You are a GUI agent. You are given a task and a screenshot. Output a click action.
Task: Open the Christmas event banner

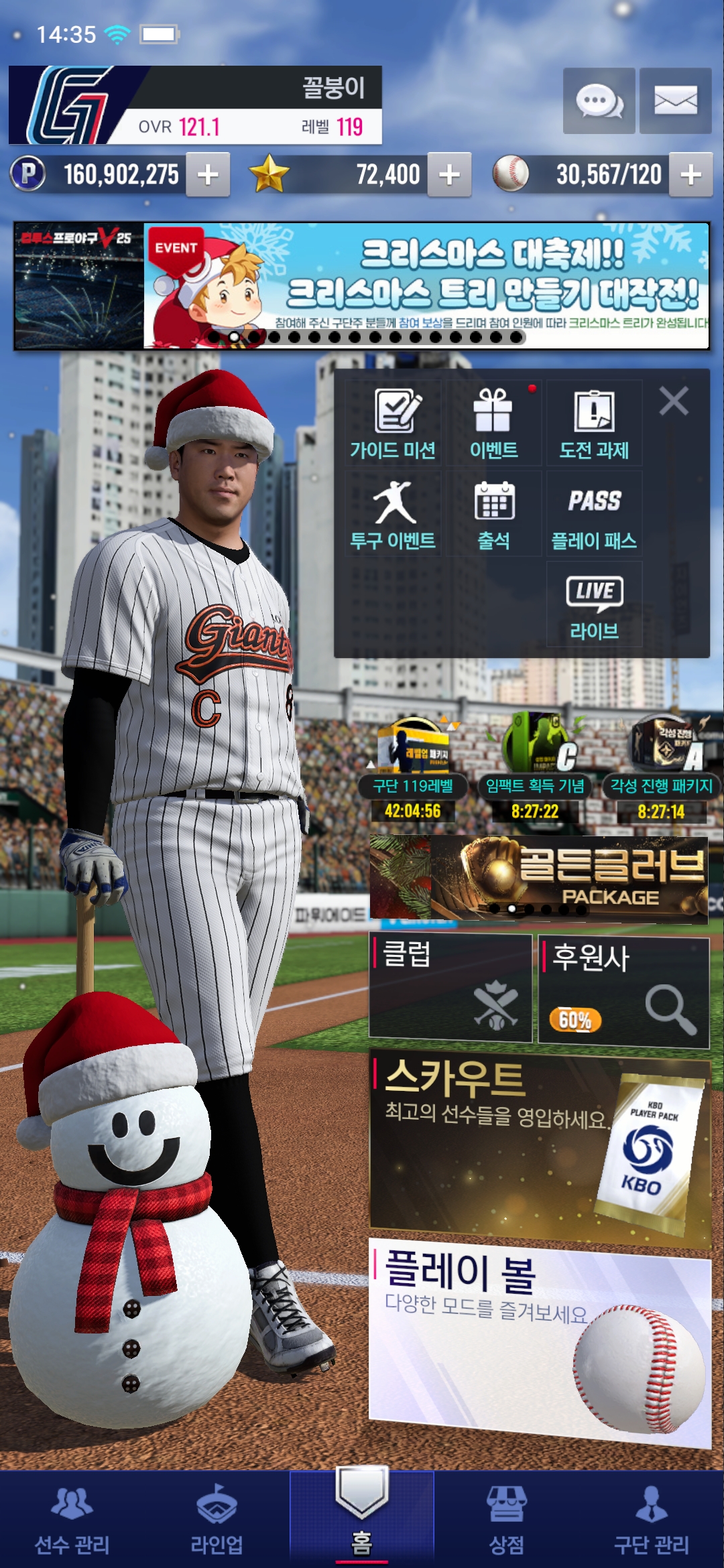(426, 286)
